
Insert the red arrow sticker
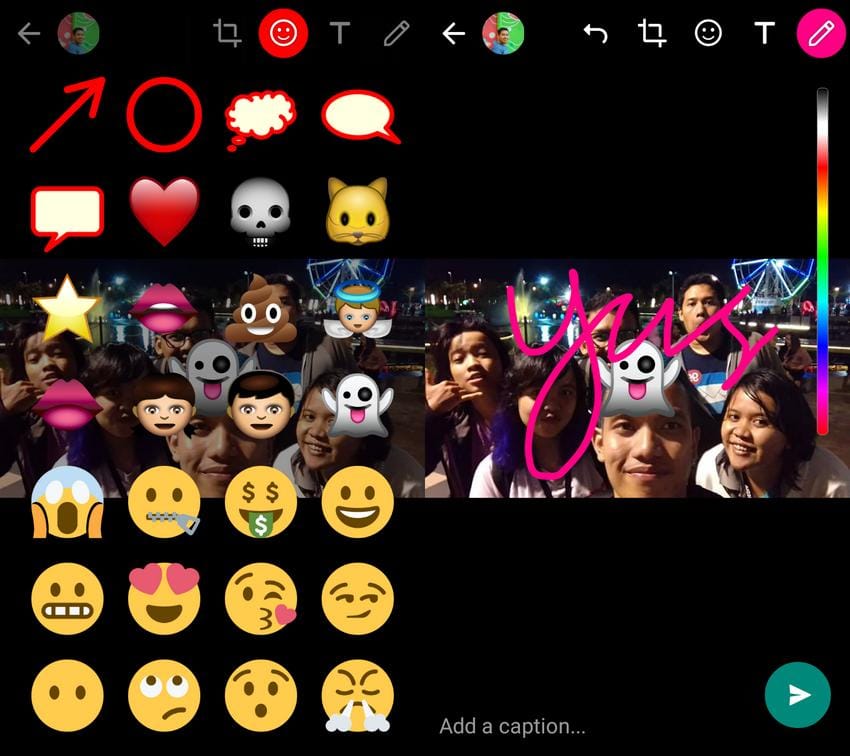pyautogui.click(x=67, y=115)
